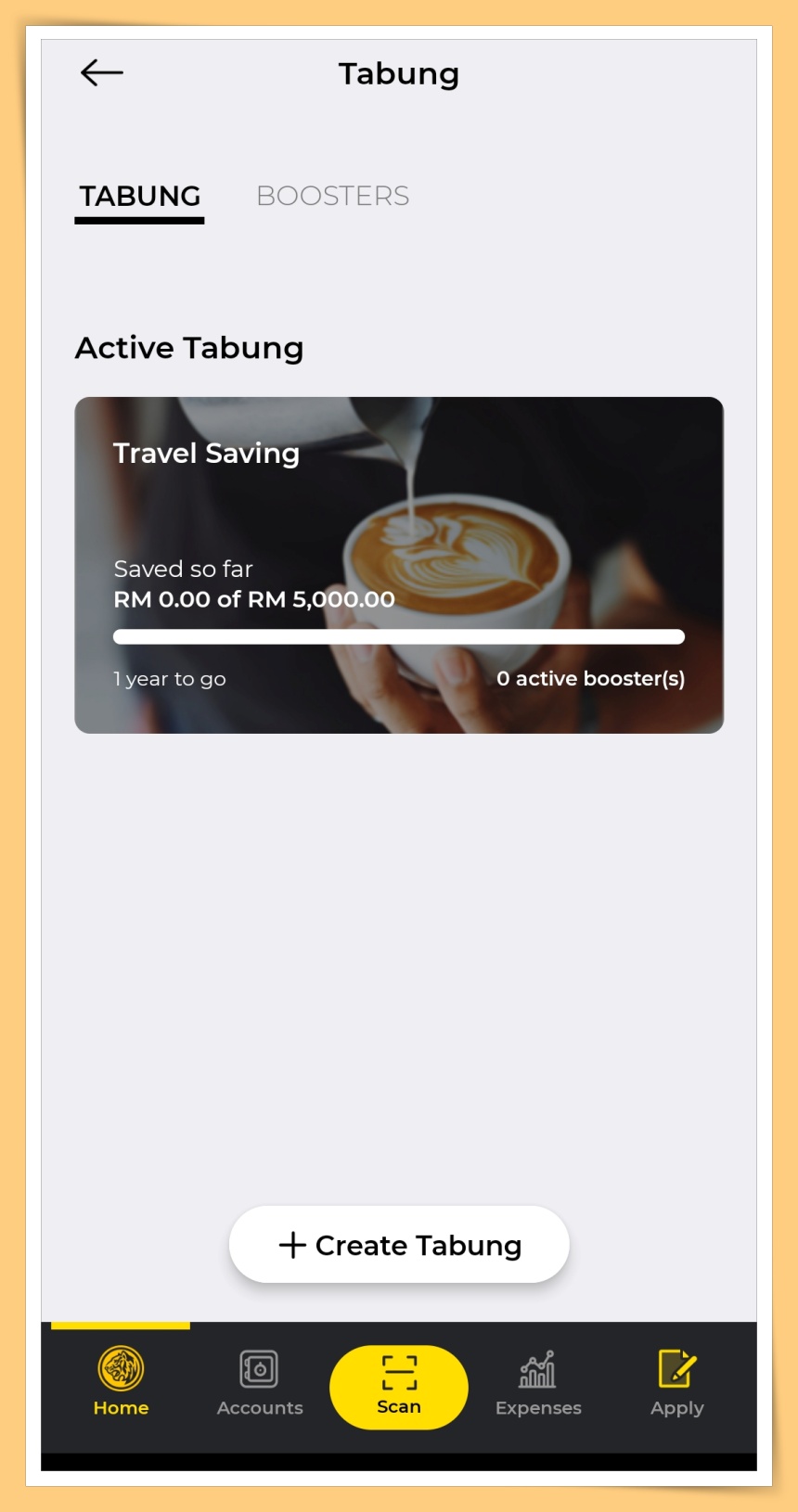Launch the Scan QR button
798x1512 pixels.
[399, 1387]
